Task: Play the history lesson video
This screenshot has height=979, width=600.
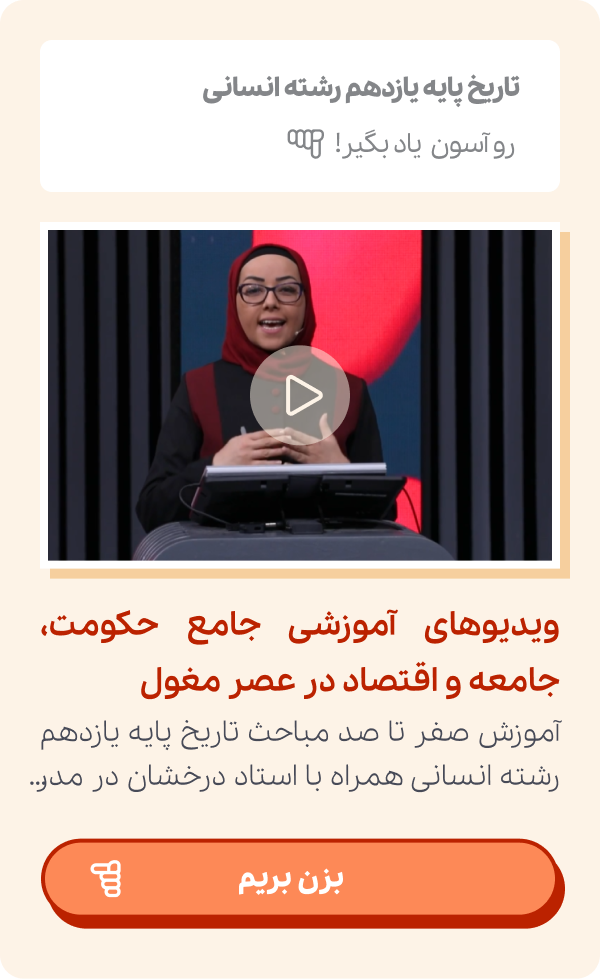Action: tap(300, 395)
